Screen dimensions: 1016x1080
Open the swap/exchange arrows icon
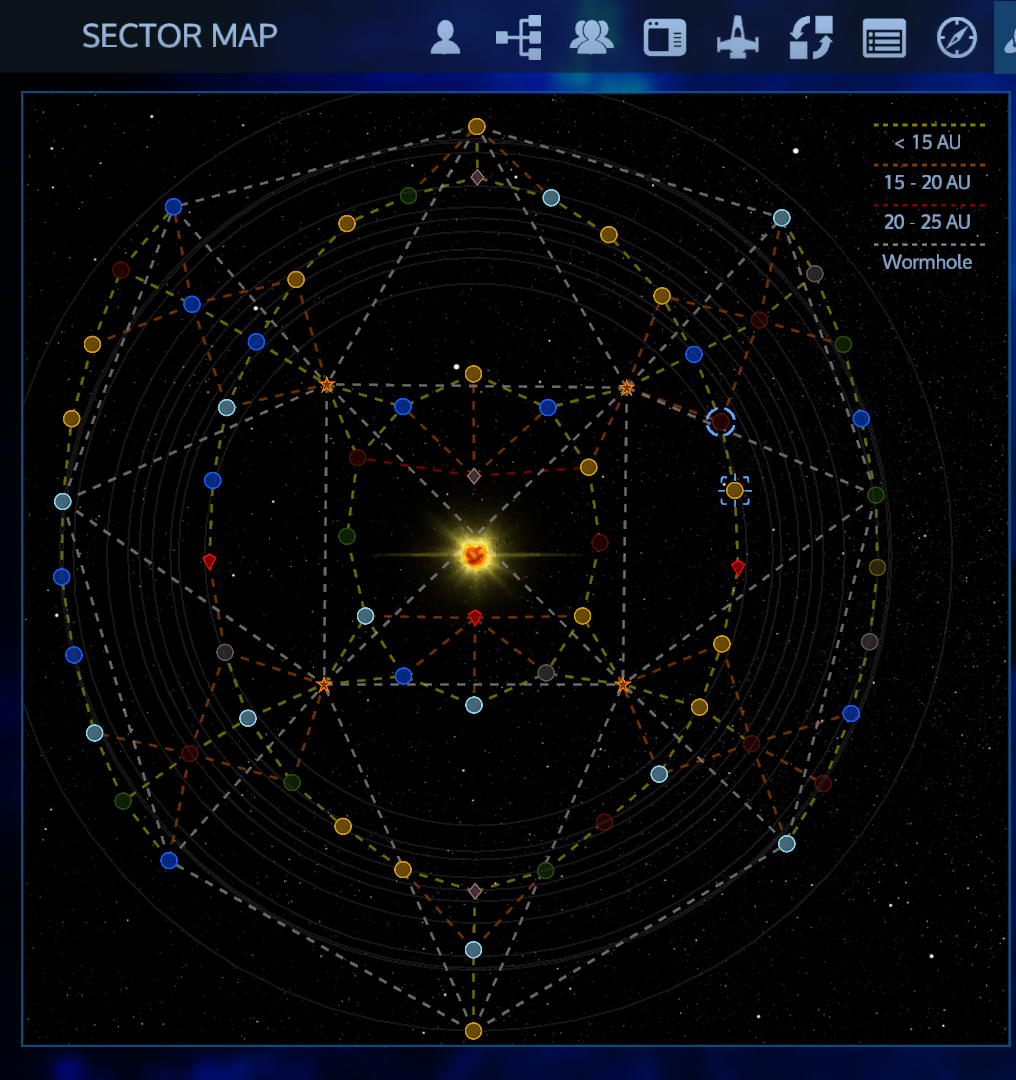[811, 38]
